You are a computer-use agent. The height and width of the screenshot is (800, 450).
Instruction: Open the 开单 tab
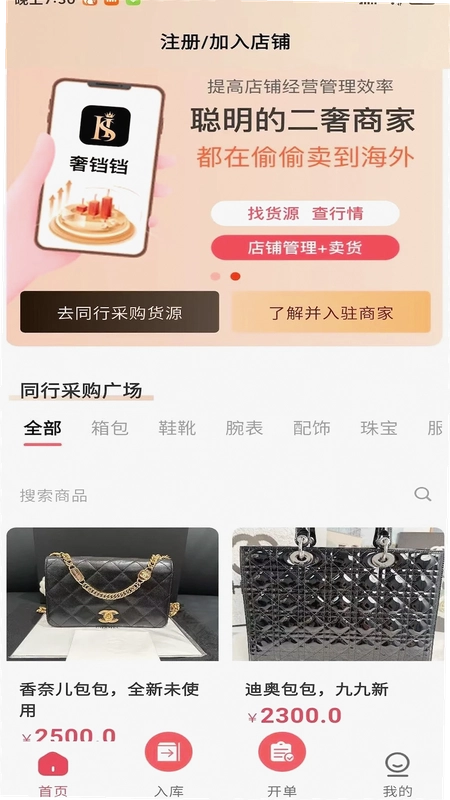tap(282, 765)
